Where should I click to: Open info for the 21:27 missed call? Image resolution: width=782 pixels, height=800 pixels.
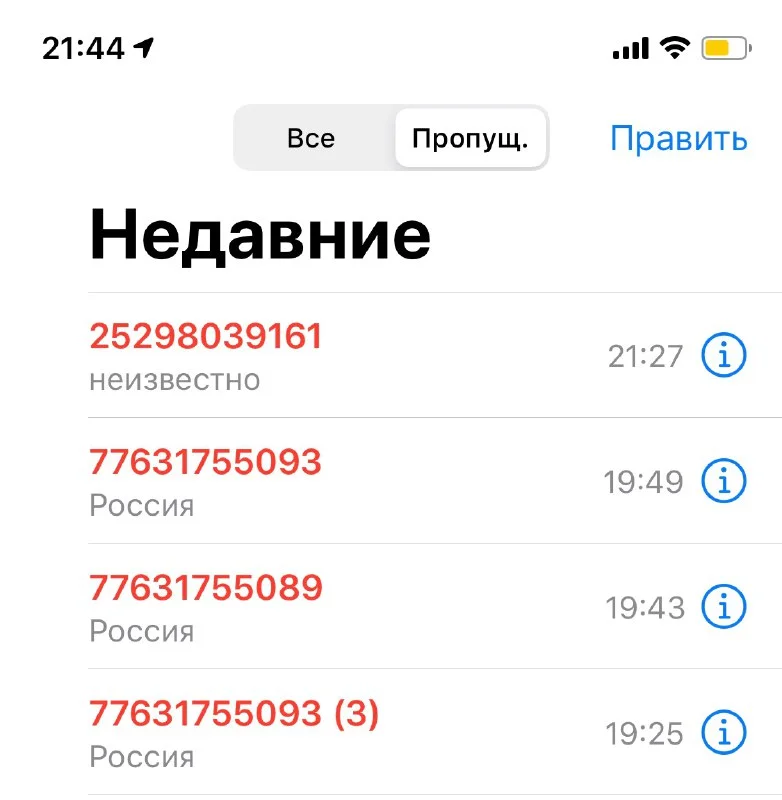tap(724, 355)
